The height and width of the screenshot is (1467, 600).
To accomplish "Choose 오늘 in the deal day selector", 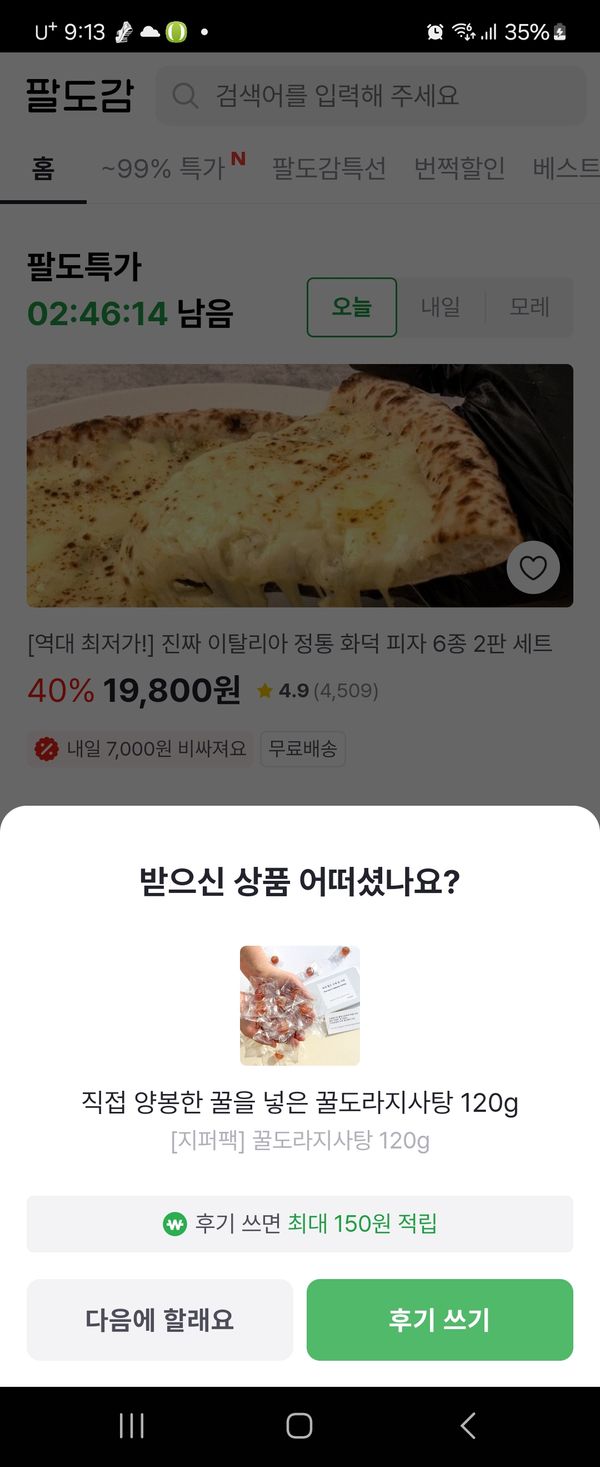I will click(x=351, y=307).
